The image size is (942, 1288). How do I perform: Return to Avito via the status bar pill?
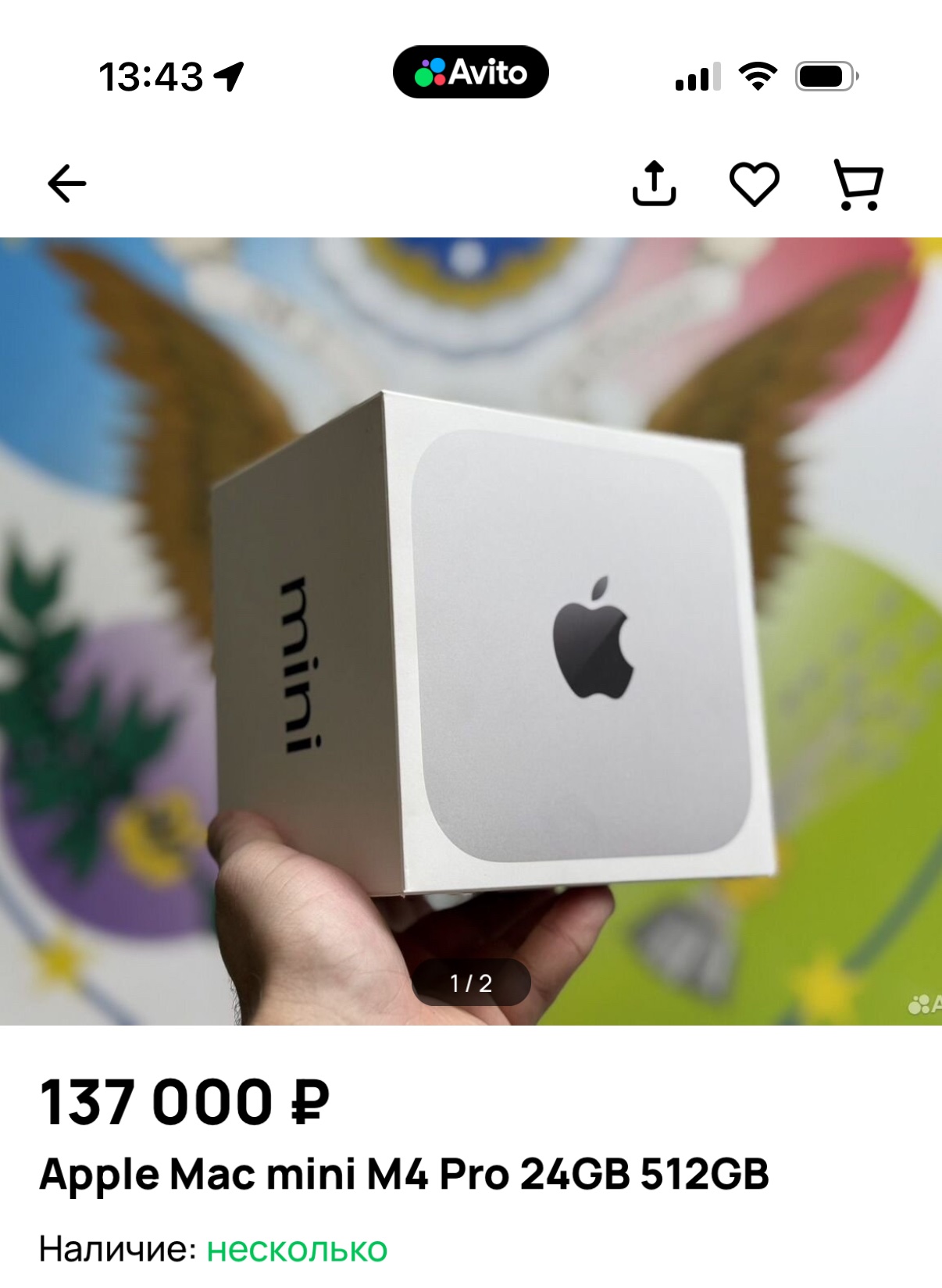point(471,73)
